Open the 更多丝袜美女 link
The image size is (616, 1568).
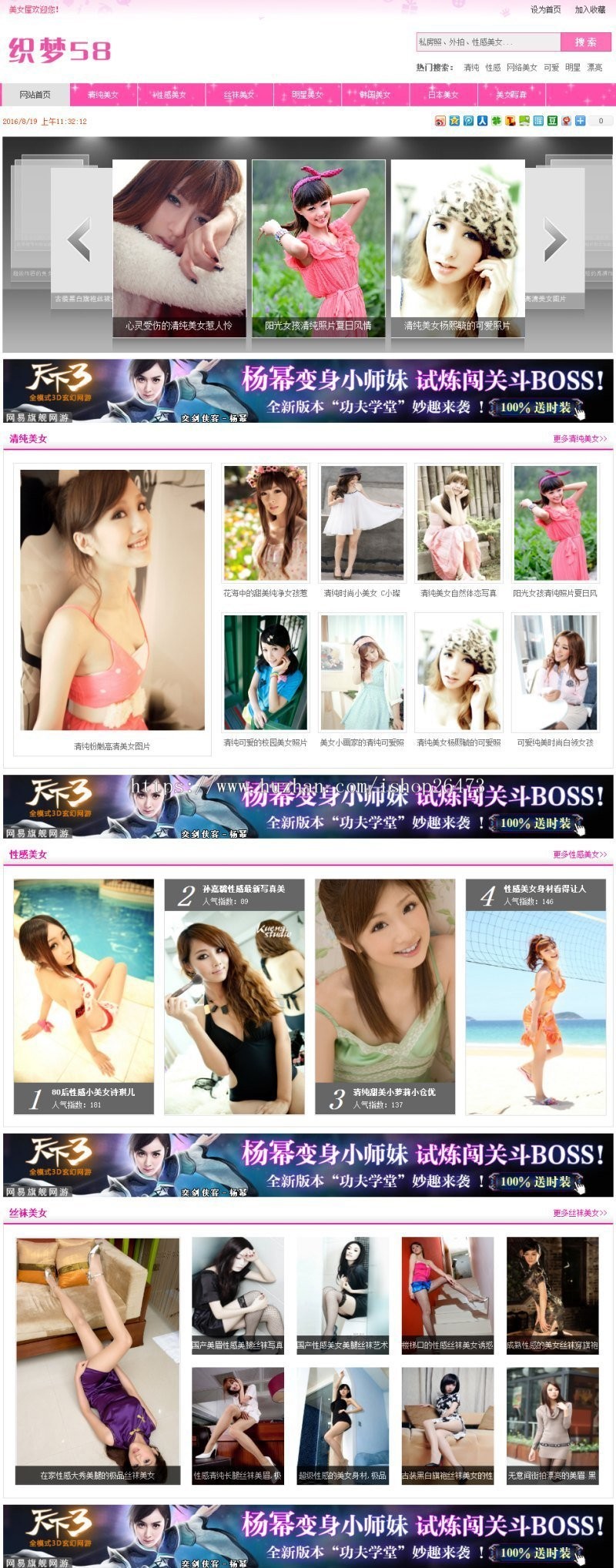[579, 1213]
